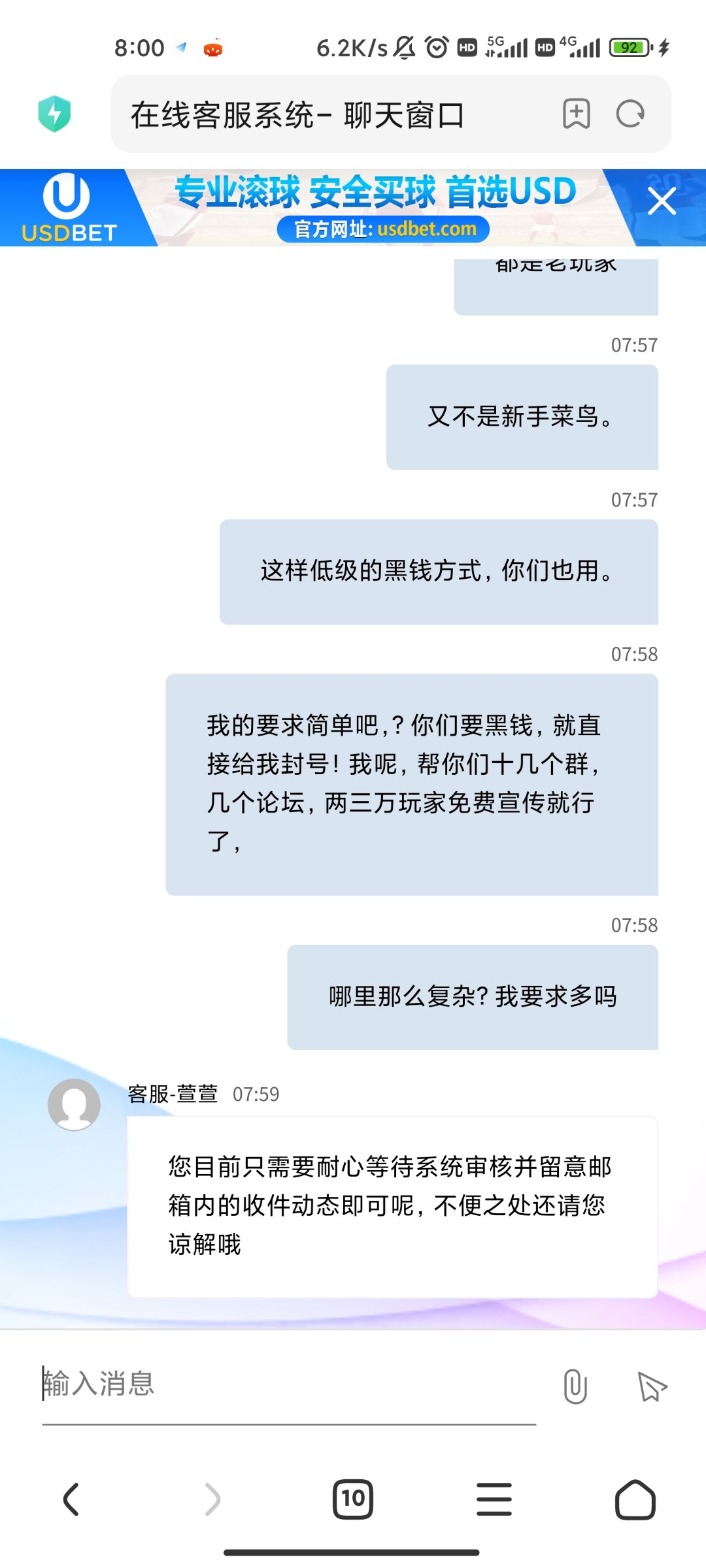Image resolution: width=706 pixels, height=1568 pixels.
Task: Go to the browser home page
Action: coord(635,1499)
